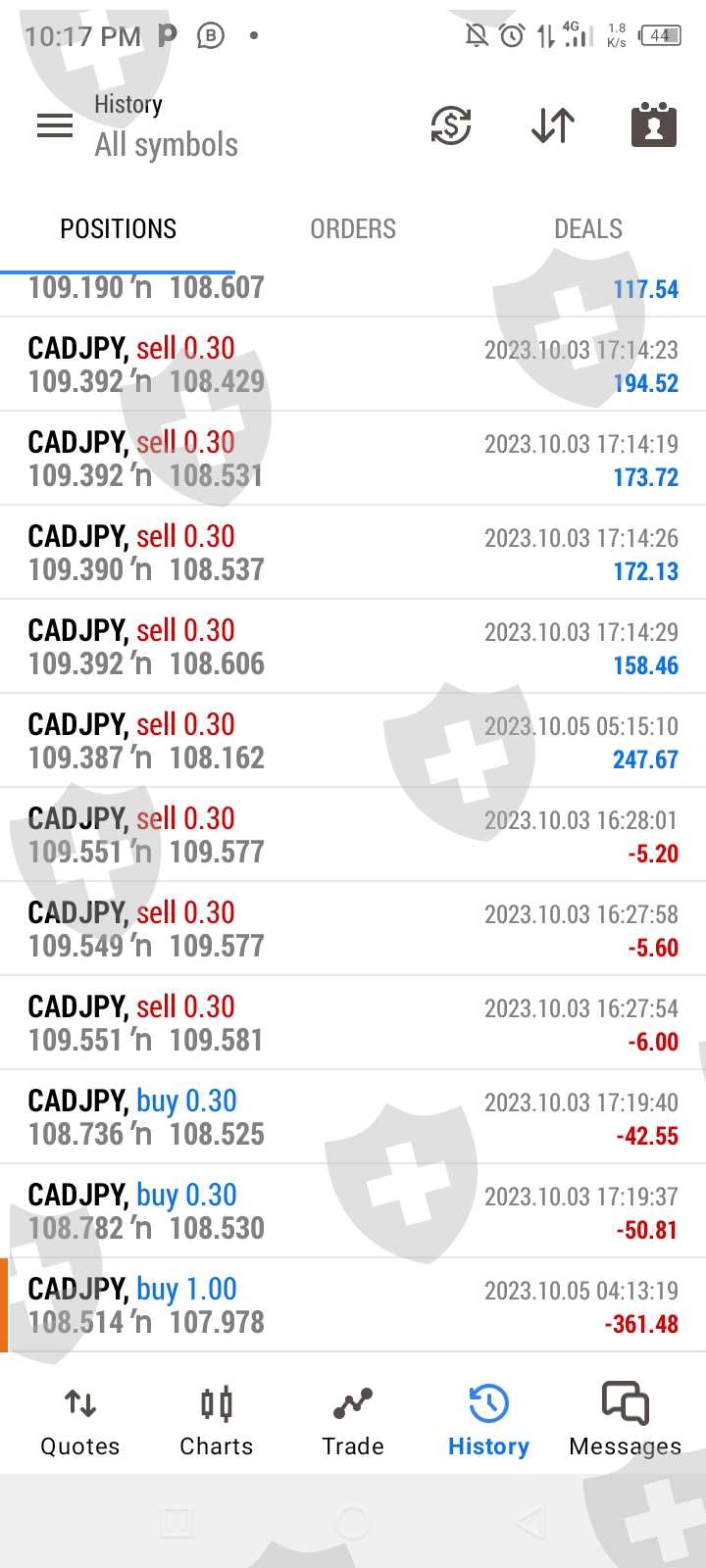Select the POSITIONS tab

118,229
